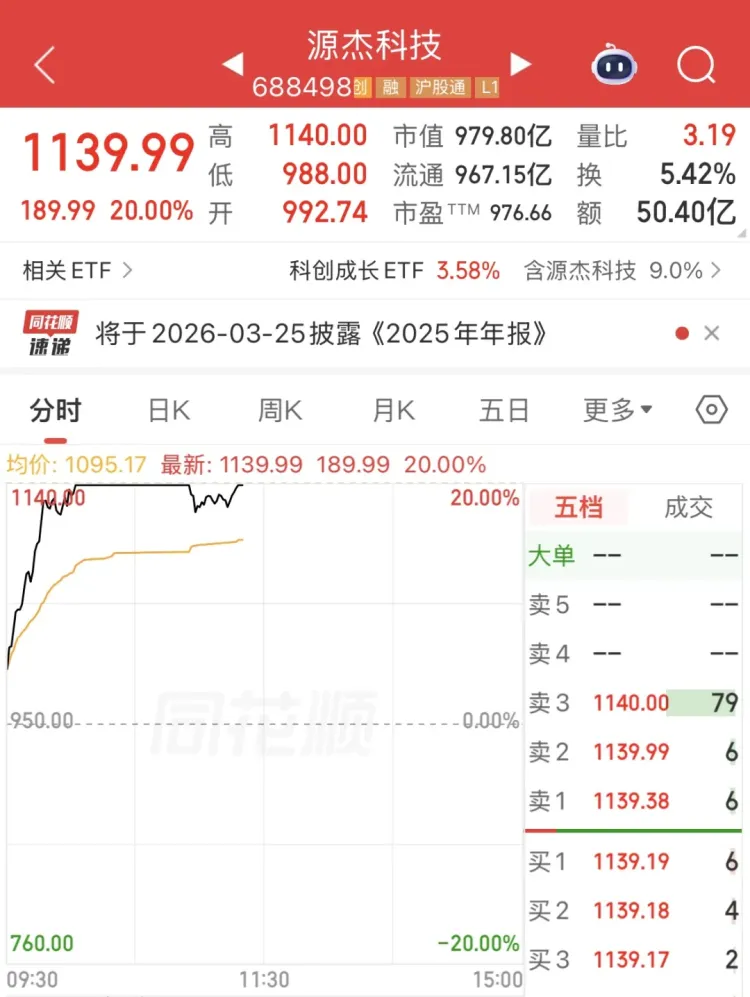Switch to 日K chart
Image resolution: width=750 pixels, height=997 pixels.
[168, 410]
